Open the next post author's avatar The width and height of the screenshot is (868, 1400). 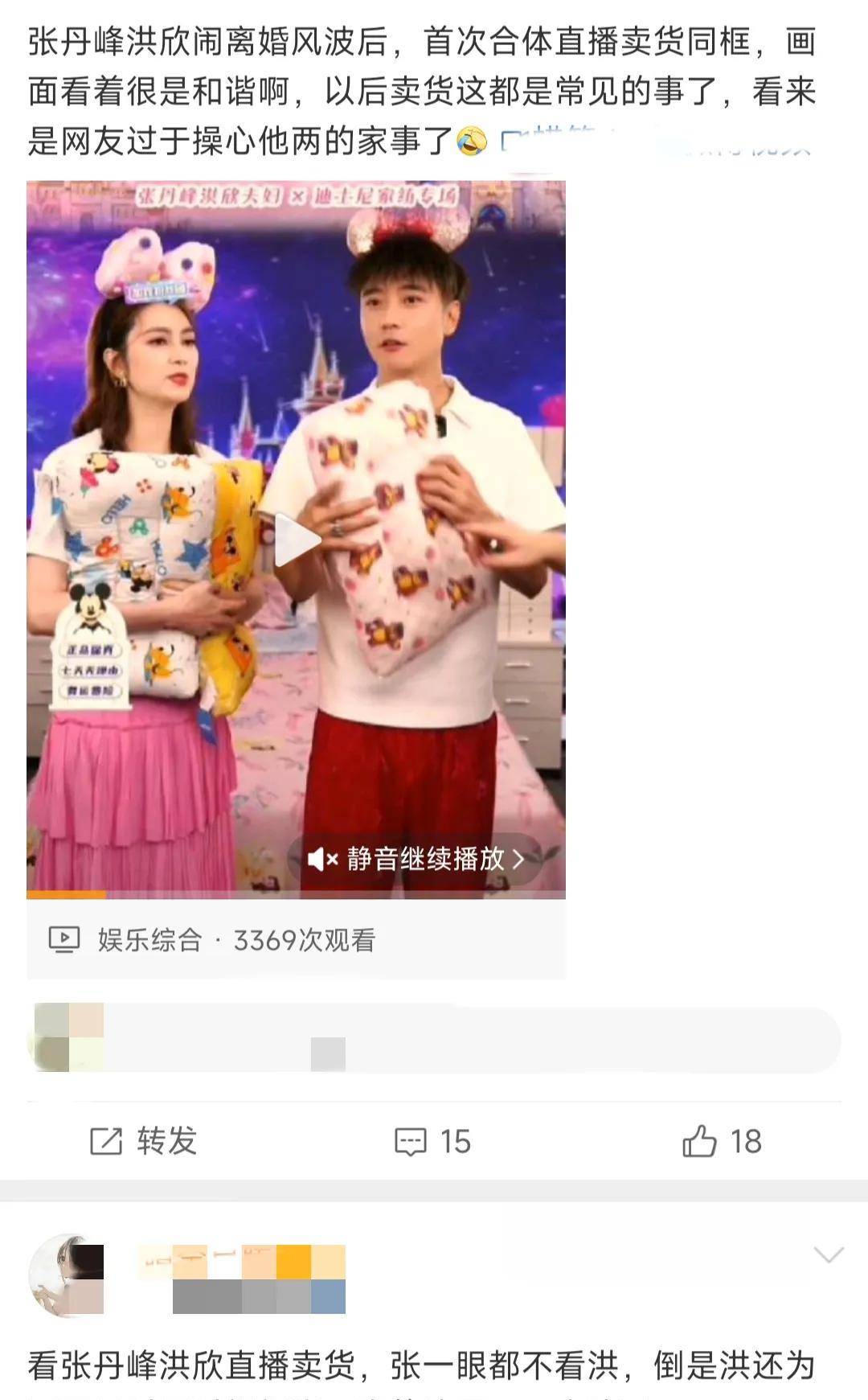(68, 1275)
